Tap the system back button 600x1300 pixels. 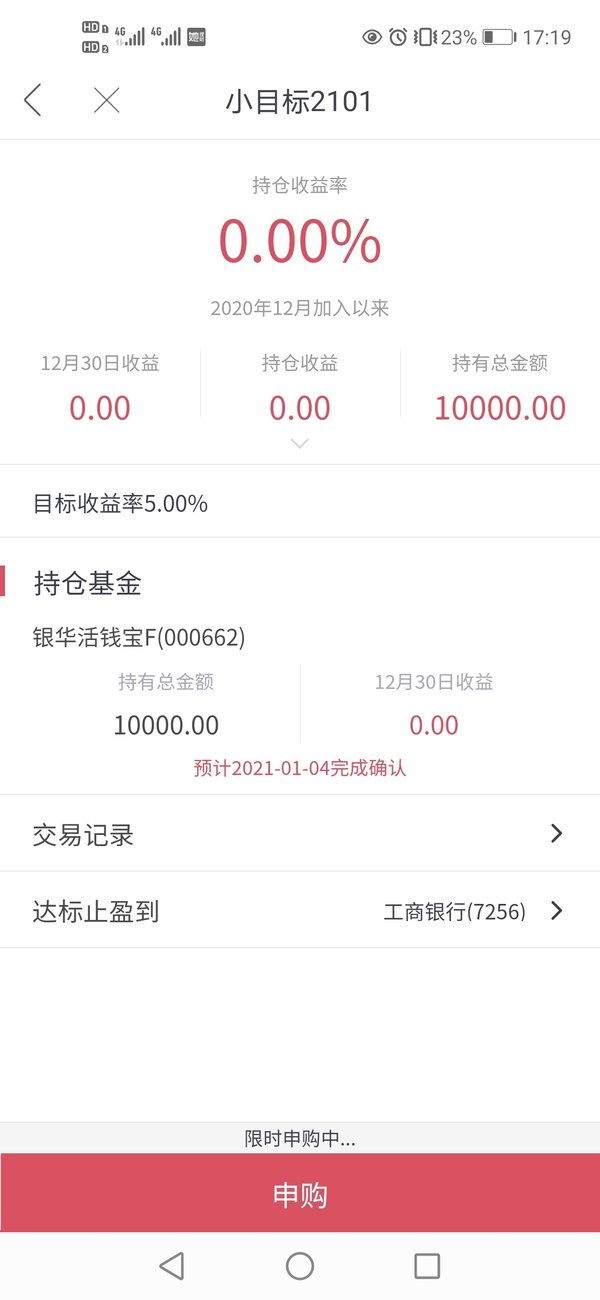point(172,1266)
